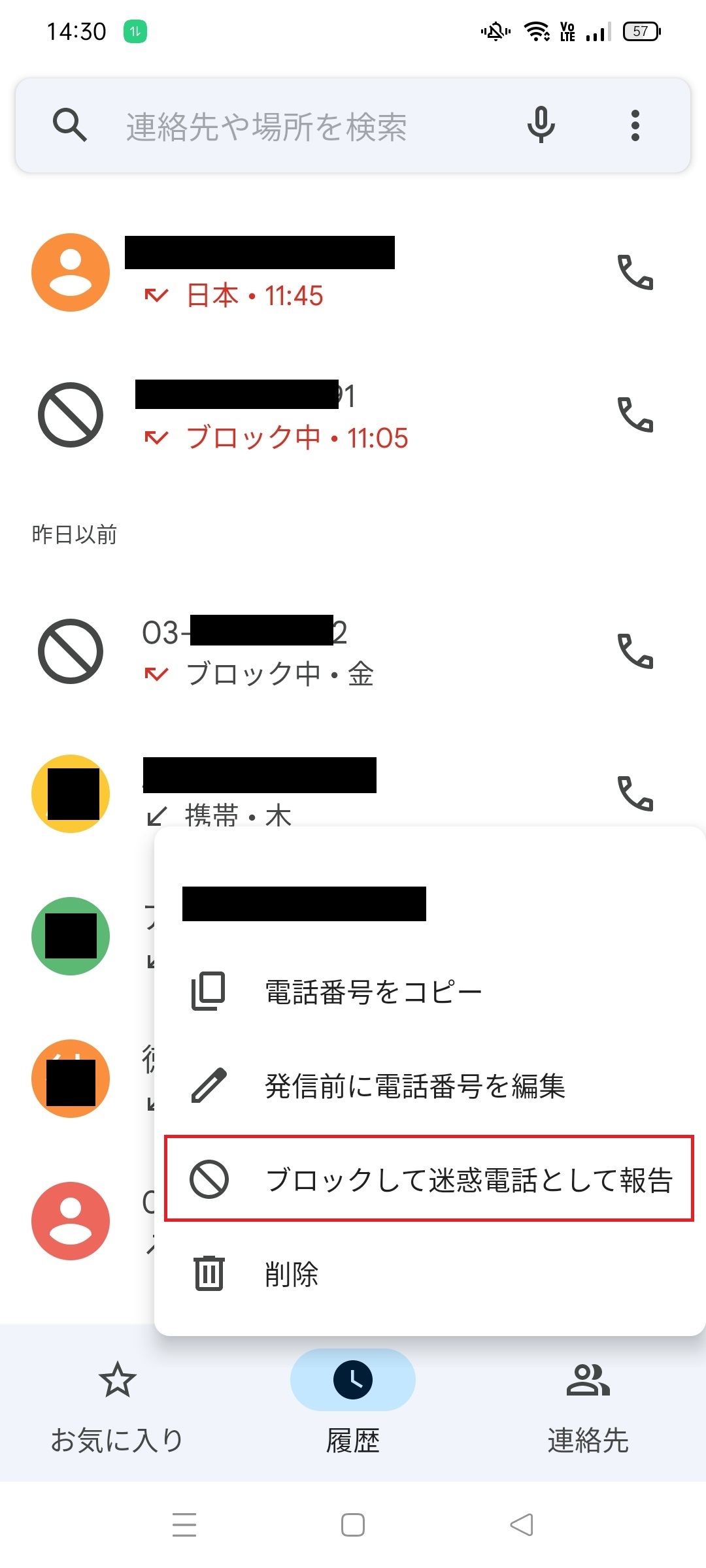Viewport: 706px width, 1568px height.
Task: Open the blocked 03- number entry
Action: click(314, 651)
